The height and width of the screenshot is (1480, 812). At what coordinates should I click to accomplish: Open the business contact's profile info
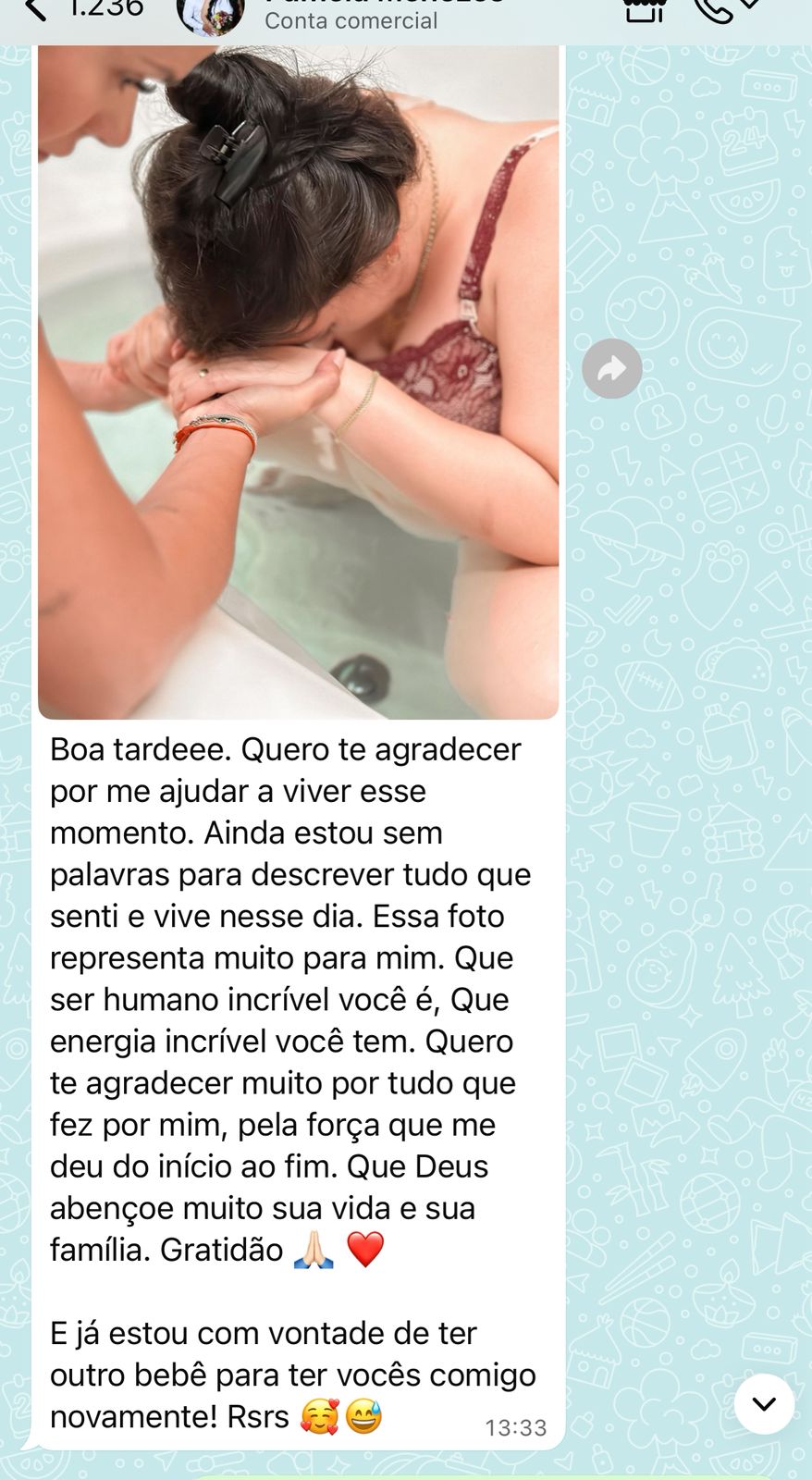(x=351, y=17)
